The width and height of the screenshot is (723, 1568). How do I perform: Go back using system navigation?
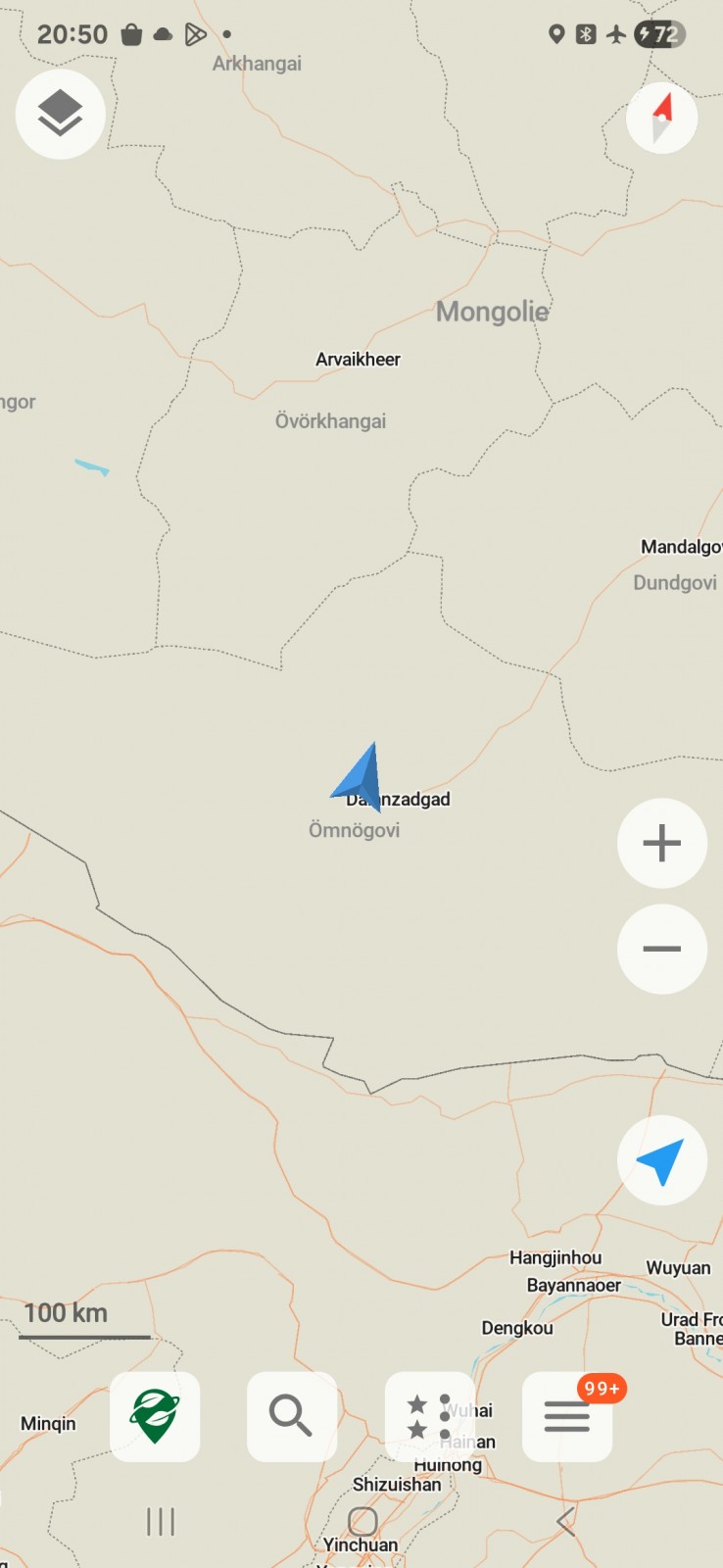(565, 1521)
